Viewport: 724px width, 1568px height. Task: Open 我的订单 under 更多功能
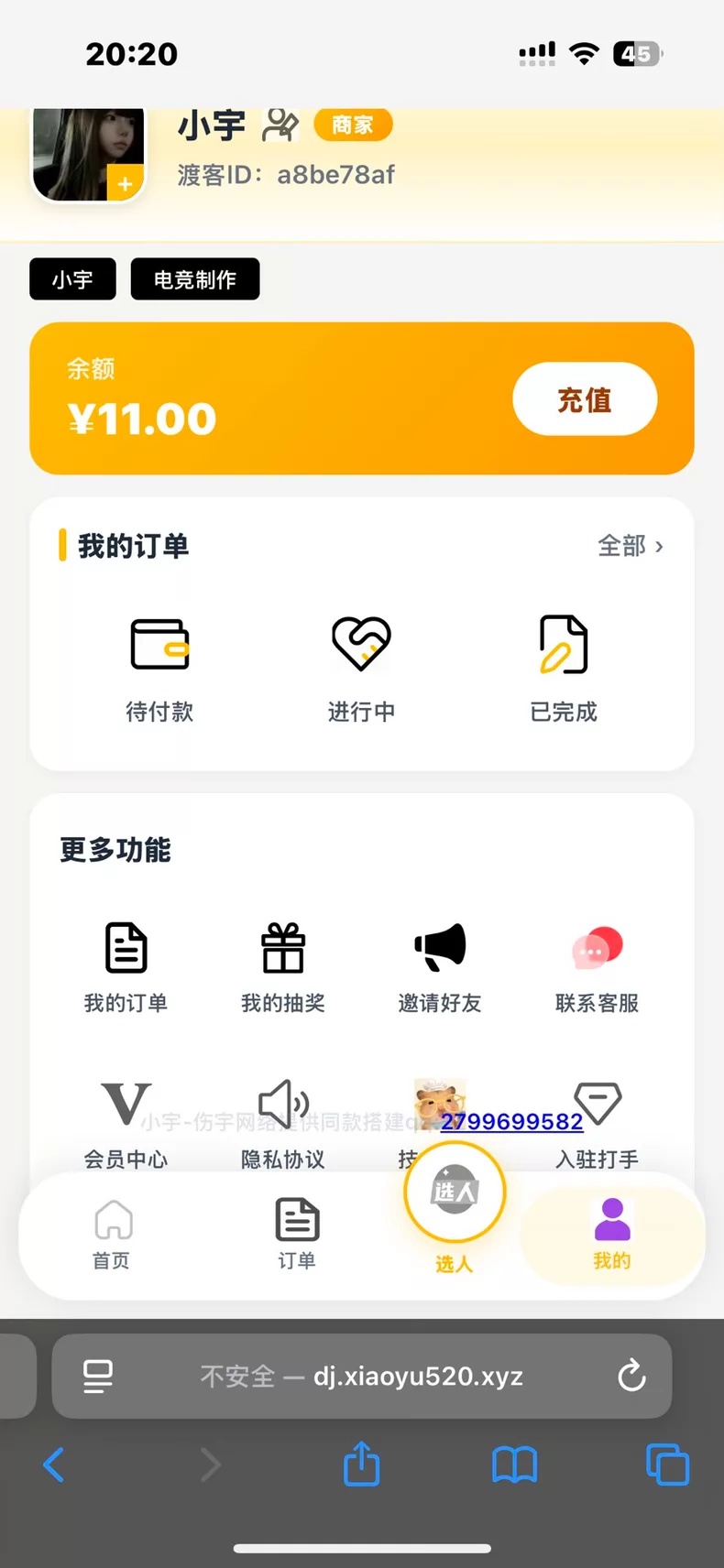(x=126, y=967)
